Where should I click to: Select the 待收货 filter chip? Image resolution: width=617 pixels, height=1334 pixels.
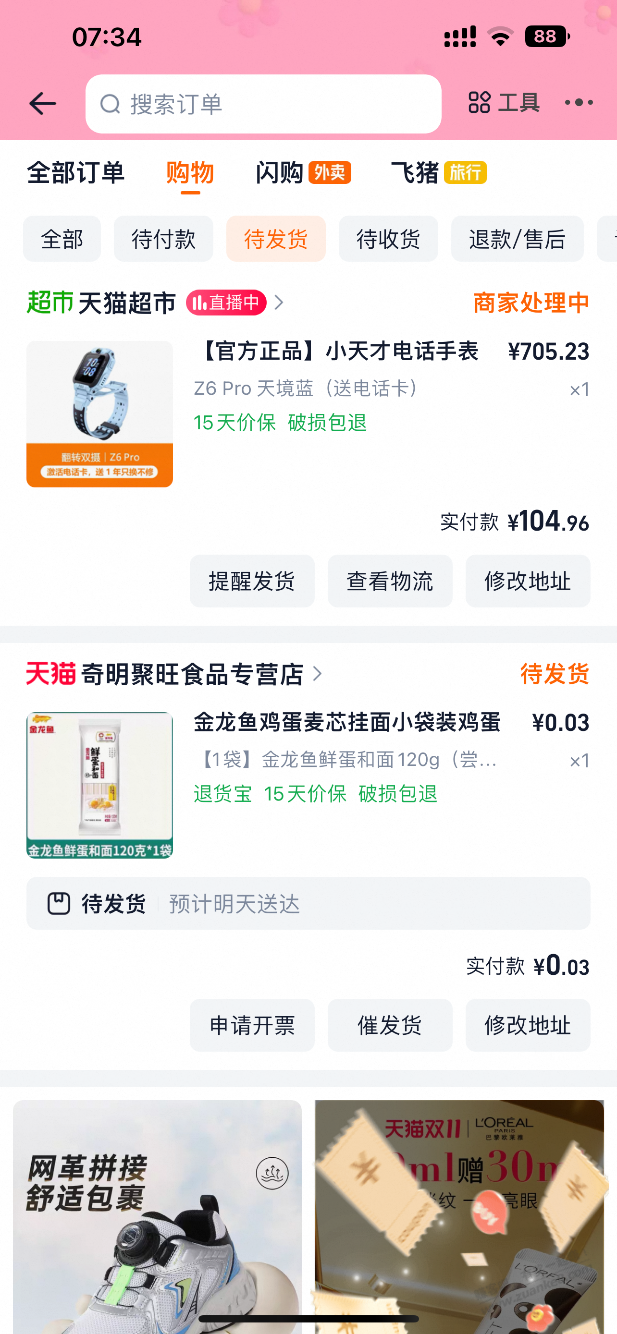pos(388,239)
